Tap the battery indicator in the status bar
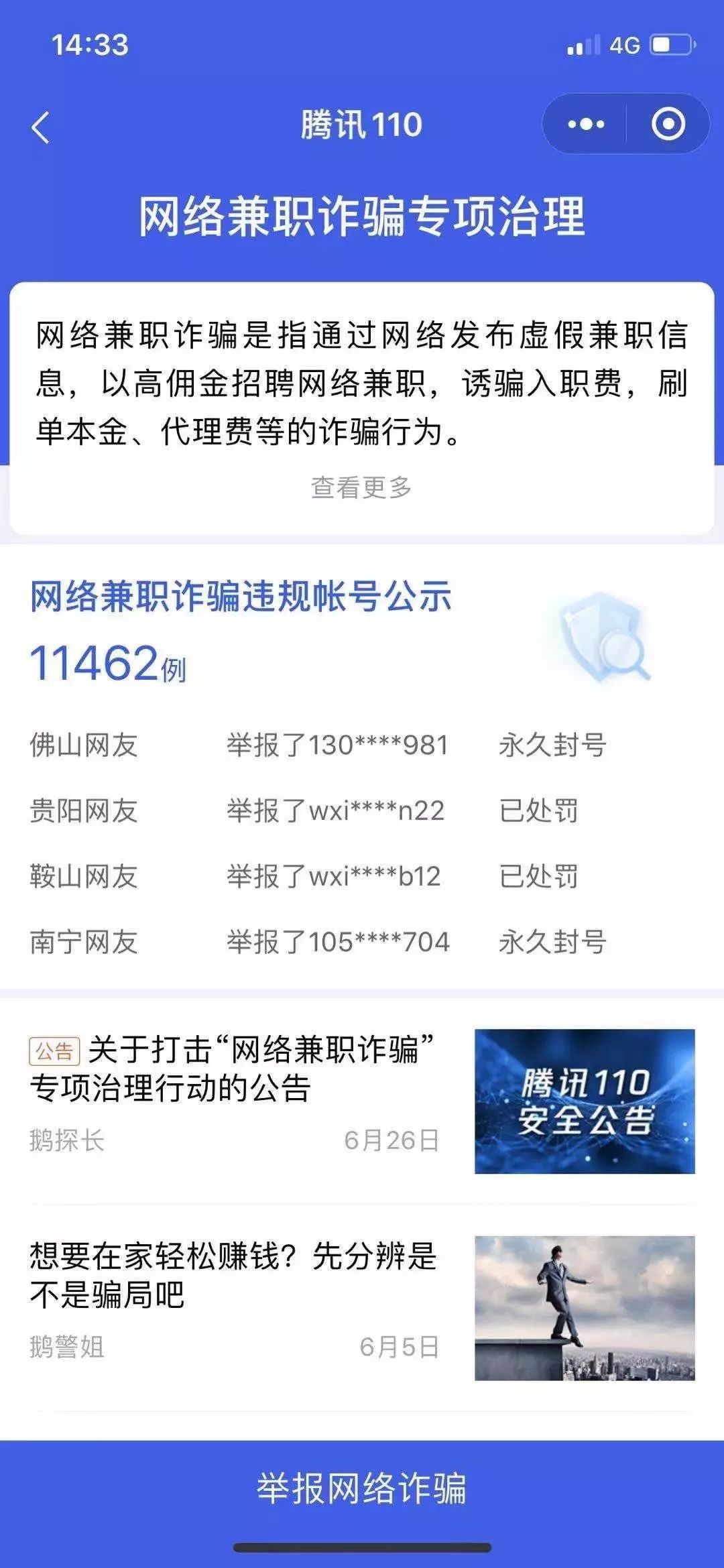Viewport: 724px width, 1568px height. coord(674,45)
